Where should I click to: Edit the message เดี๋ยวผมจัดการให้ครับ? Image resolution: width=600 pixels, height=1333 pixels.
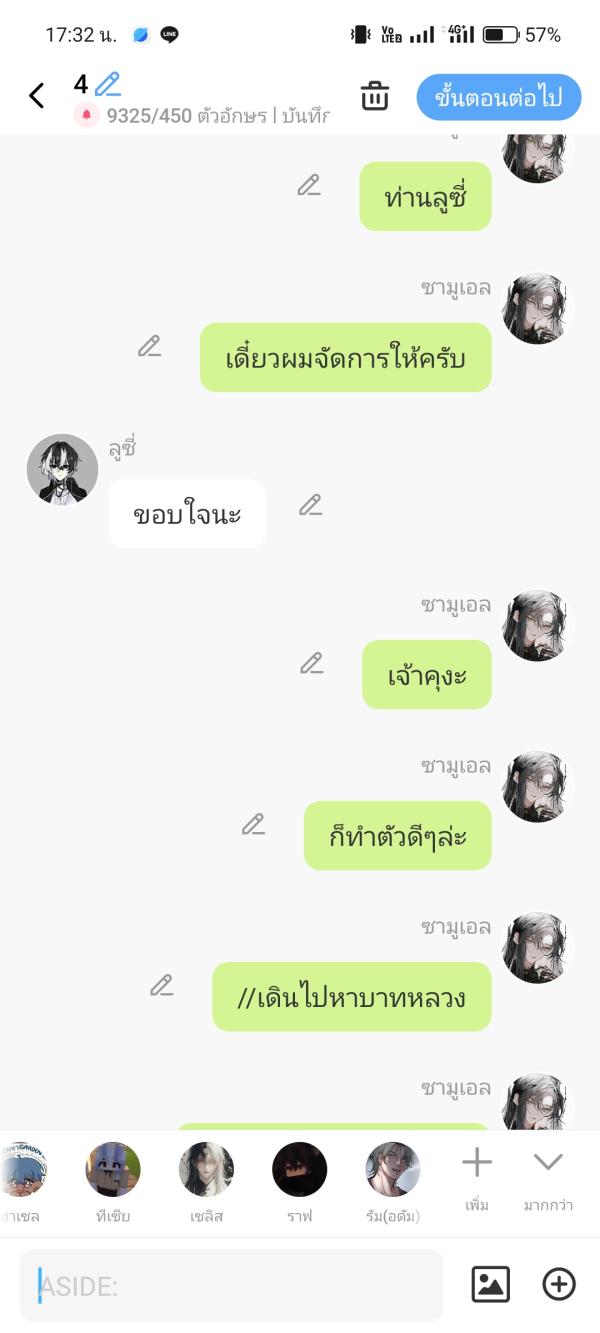tap(150, 346)
